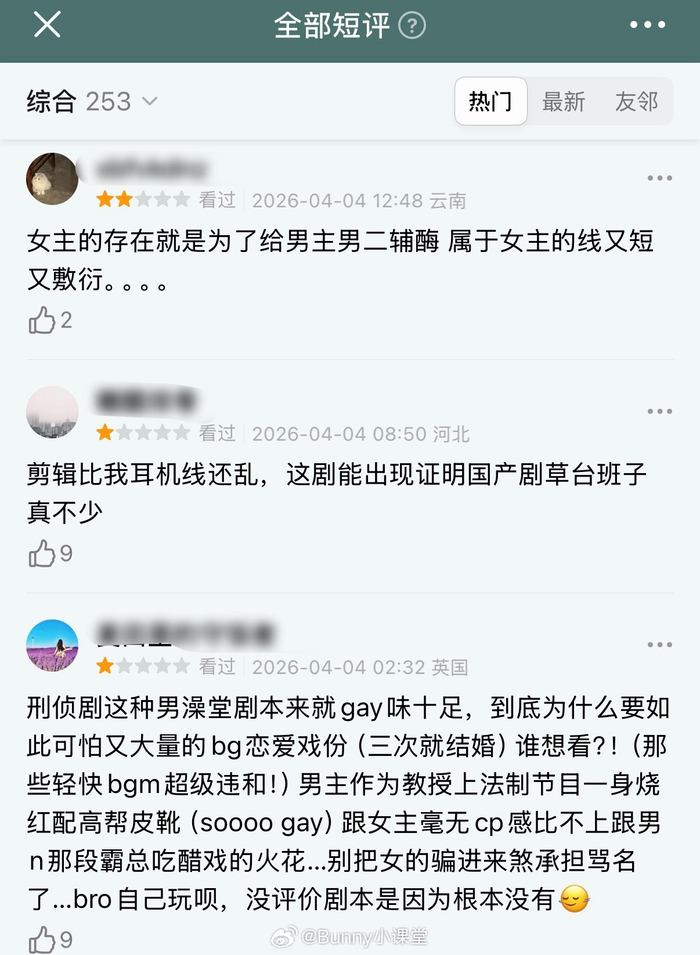Open more options on the 英国 review

[x=659, y=645]
